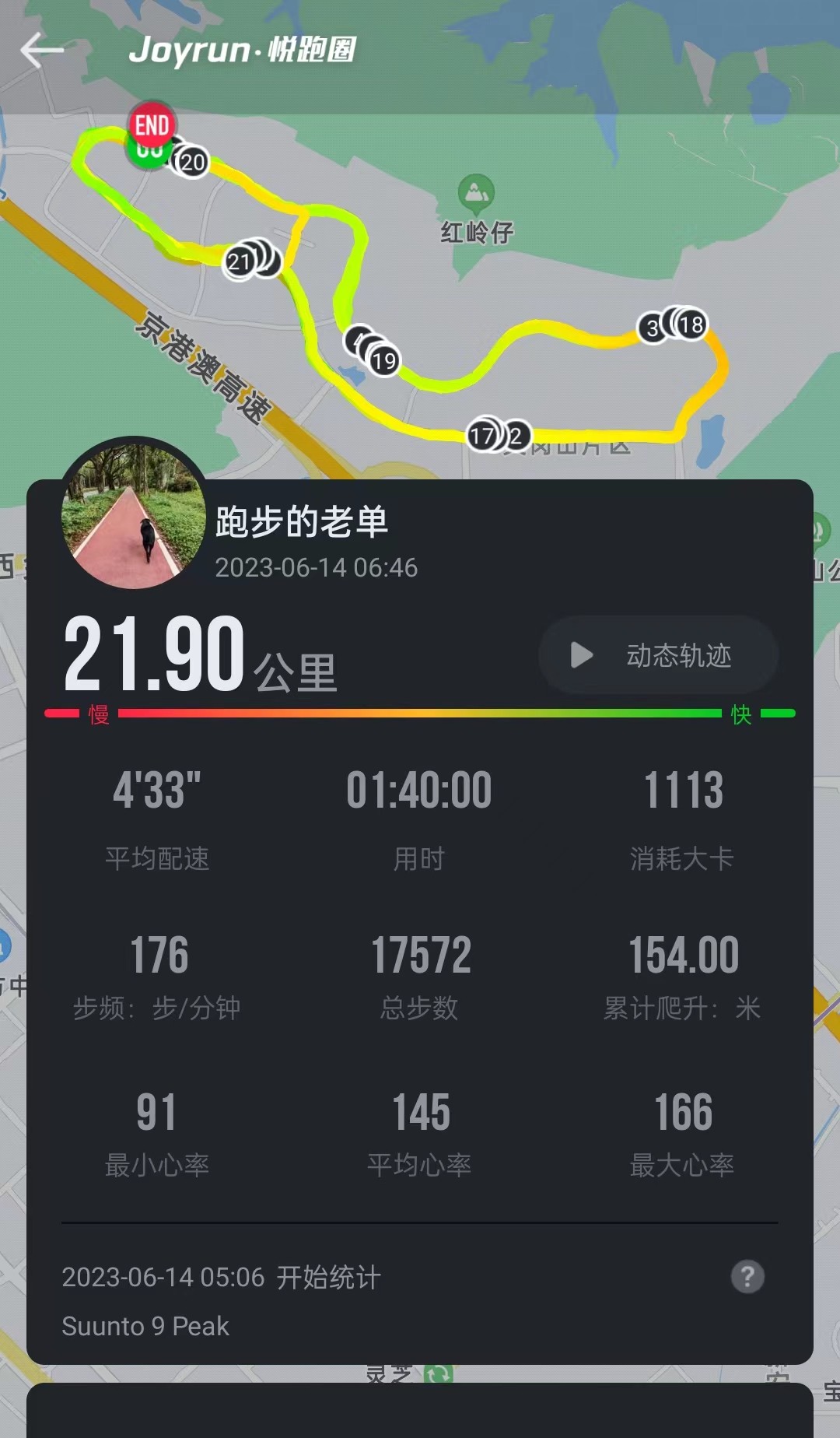This screenshot has width=840, height=1438.
Task: Open the question mark help icon
Action: (x=747, y=1277)
